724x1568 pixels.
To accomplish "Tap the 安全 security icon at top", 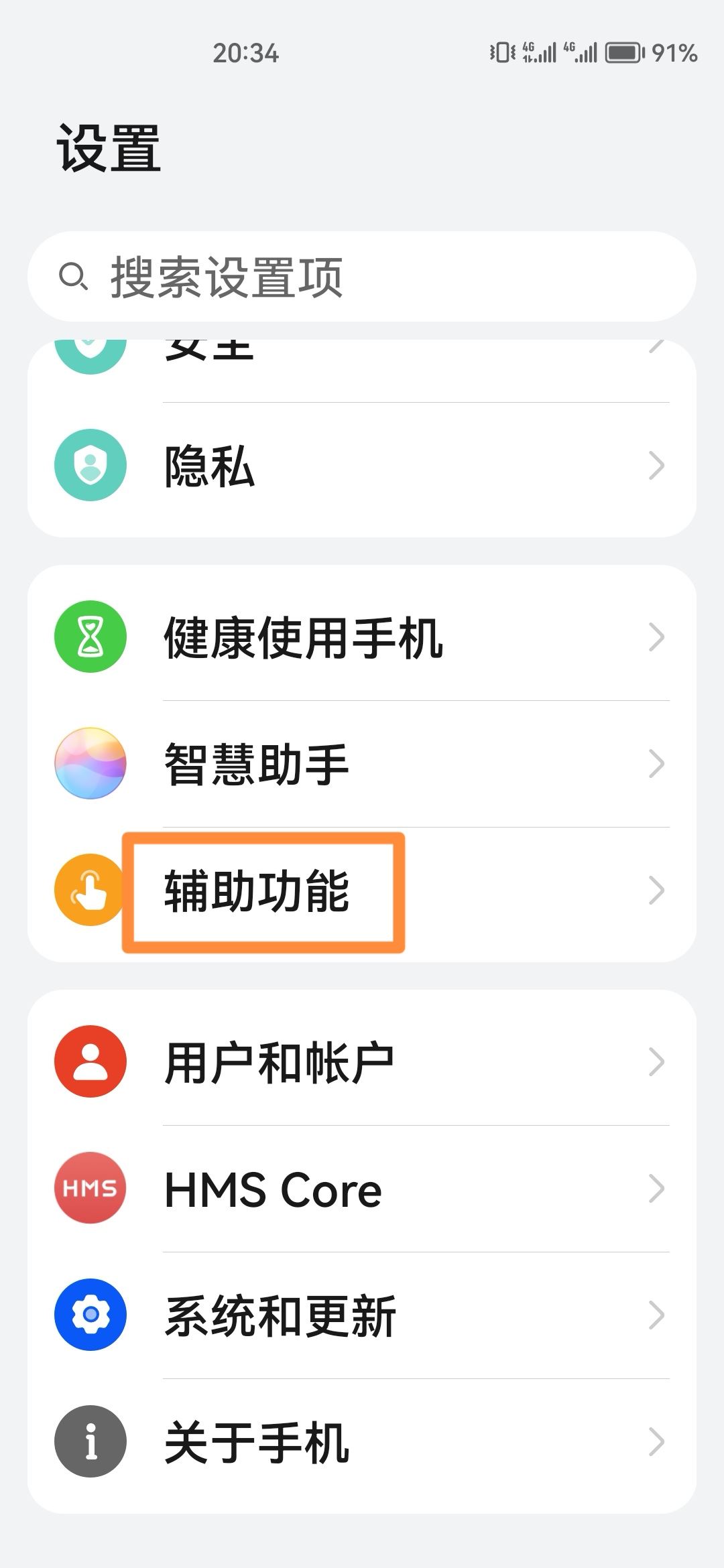I will coord(90,348).
